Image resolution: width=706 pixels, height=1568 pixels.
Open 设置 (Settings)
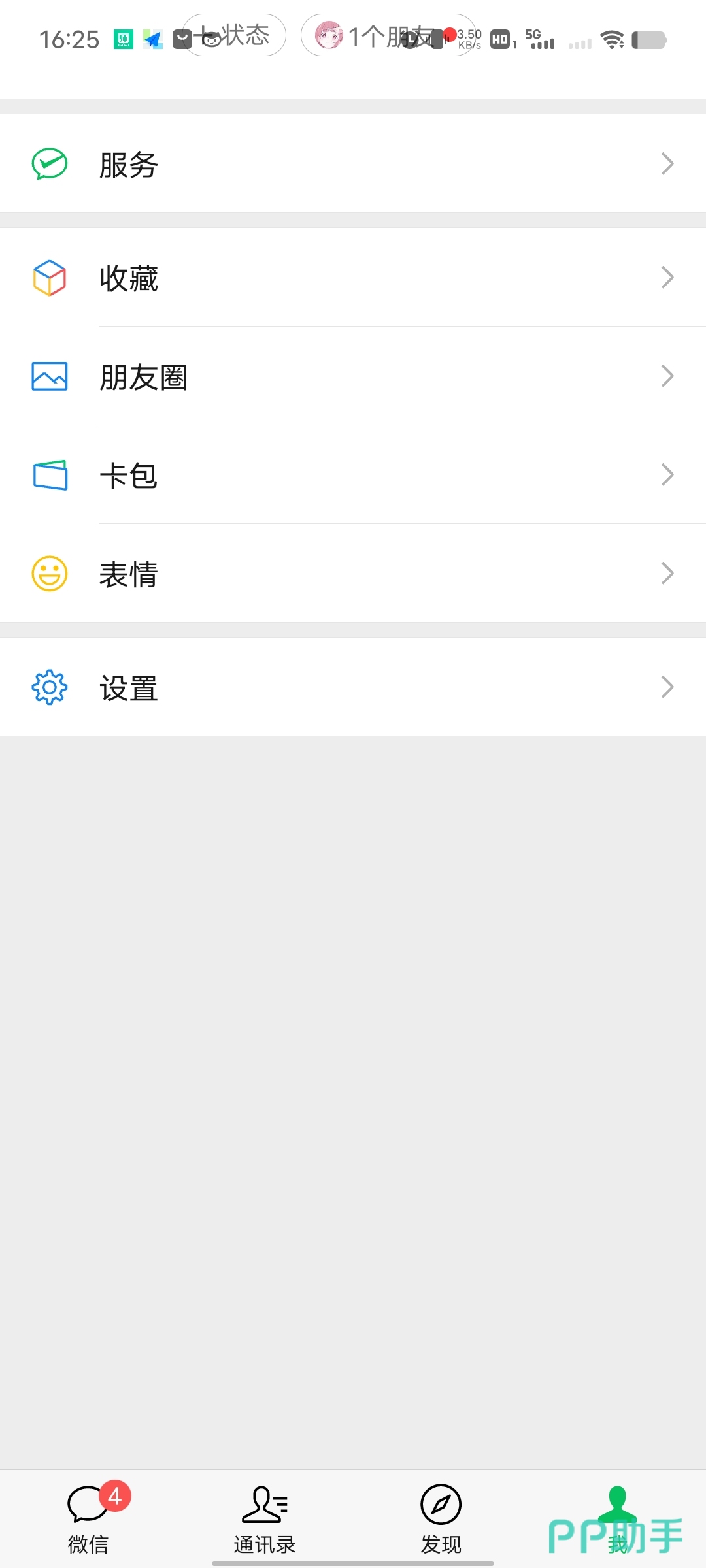pos(353,687)
